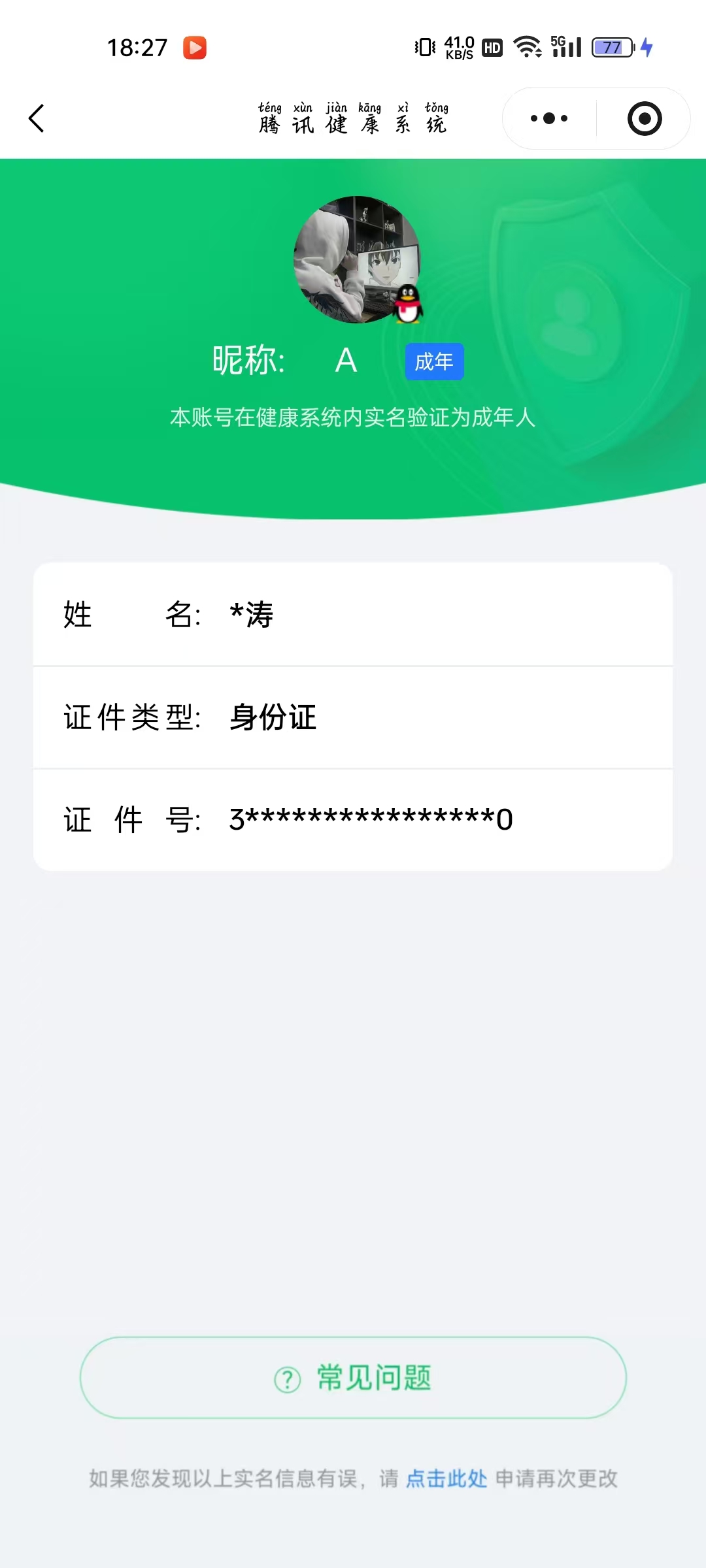This screenshot has height=1568, width=706.
Task: Tap the back arrow to return
Action: (36, 118)
